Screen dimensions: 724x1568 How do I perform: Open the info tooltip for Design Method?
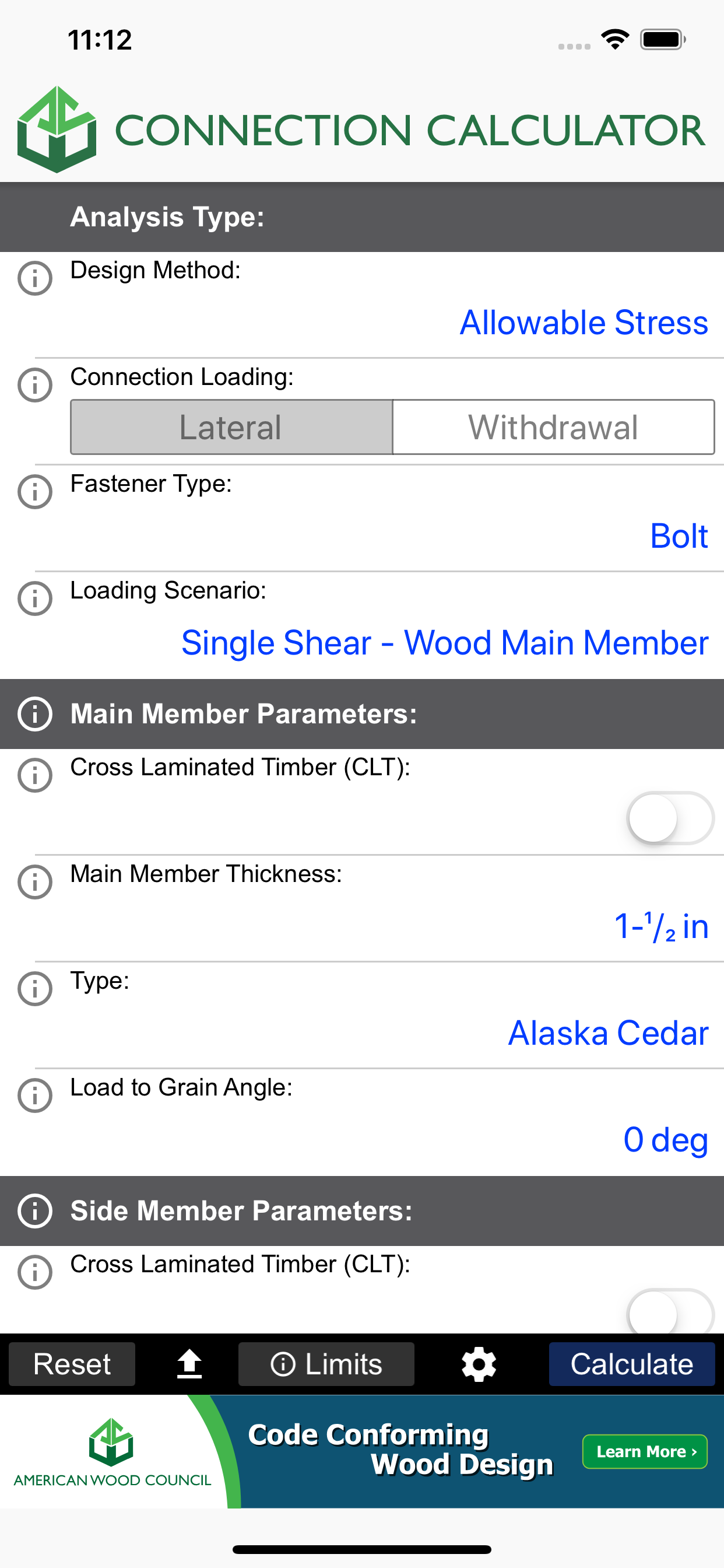[x=34, y=279]
